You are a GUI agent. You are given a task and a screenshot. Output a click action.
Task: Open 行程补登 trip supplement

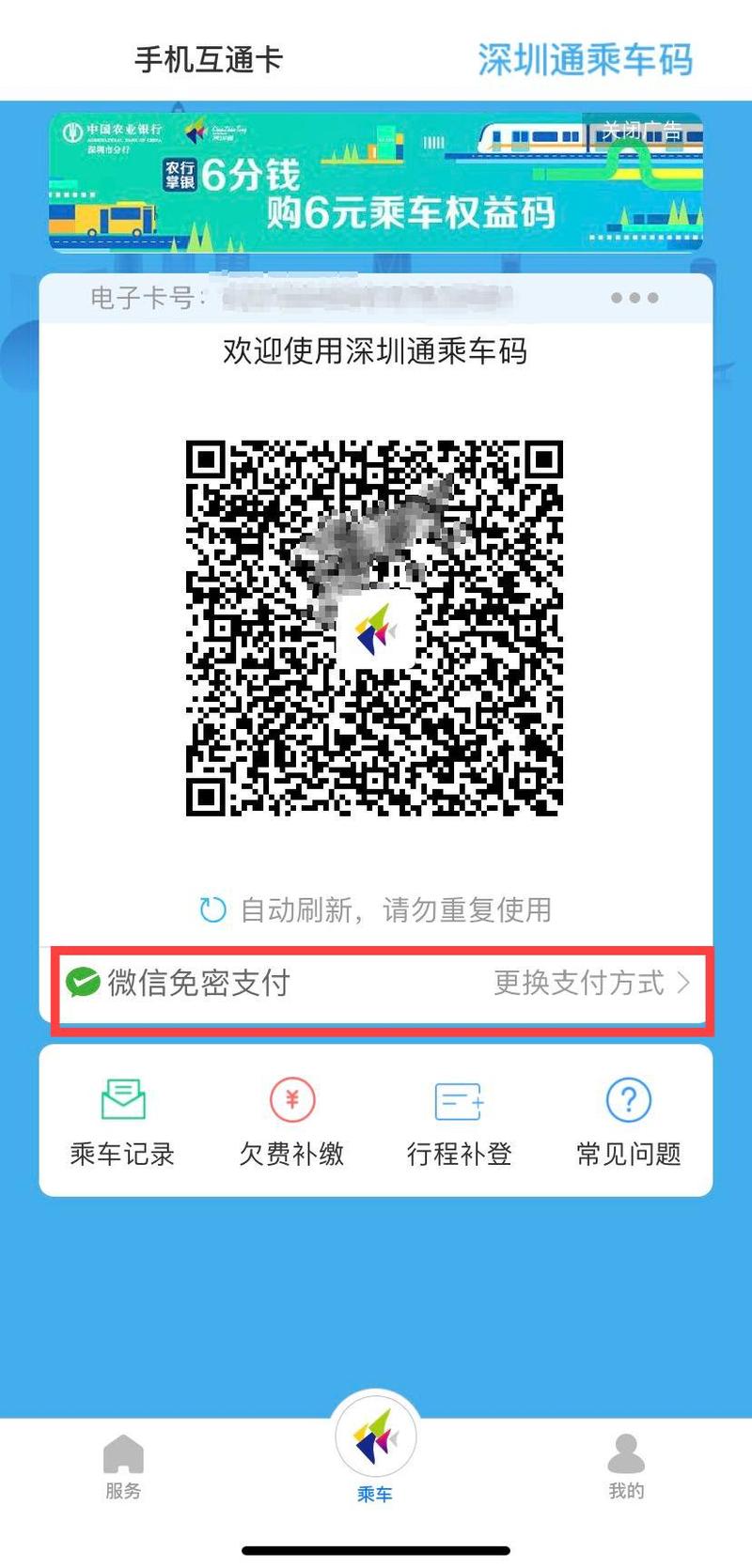tap(459, 1121)
